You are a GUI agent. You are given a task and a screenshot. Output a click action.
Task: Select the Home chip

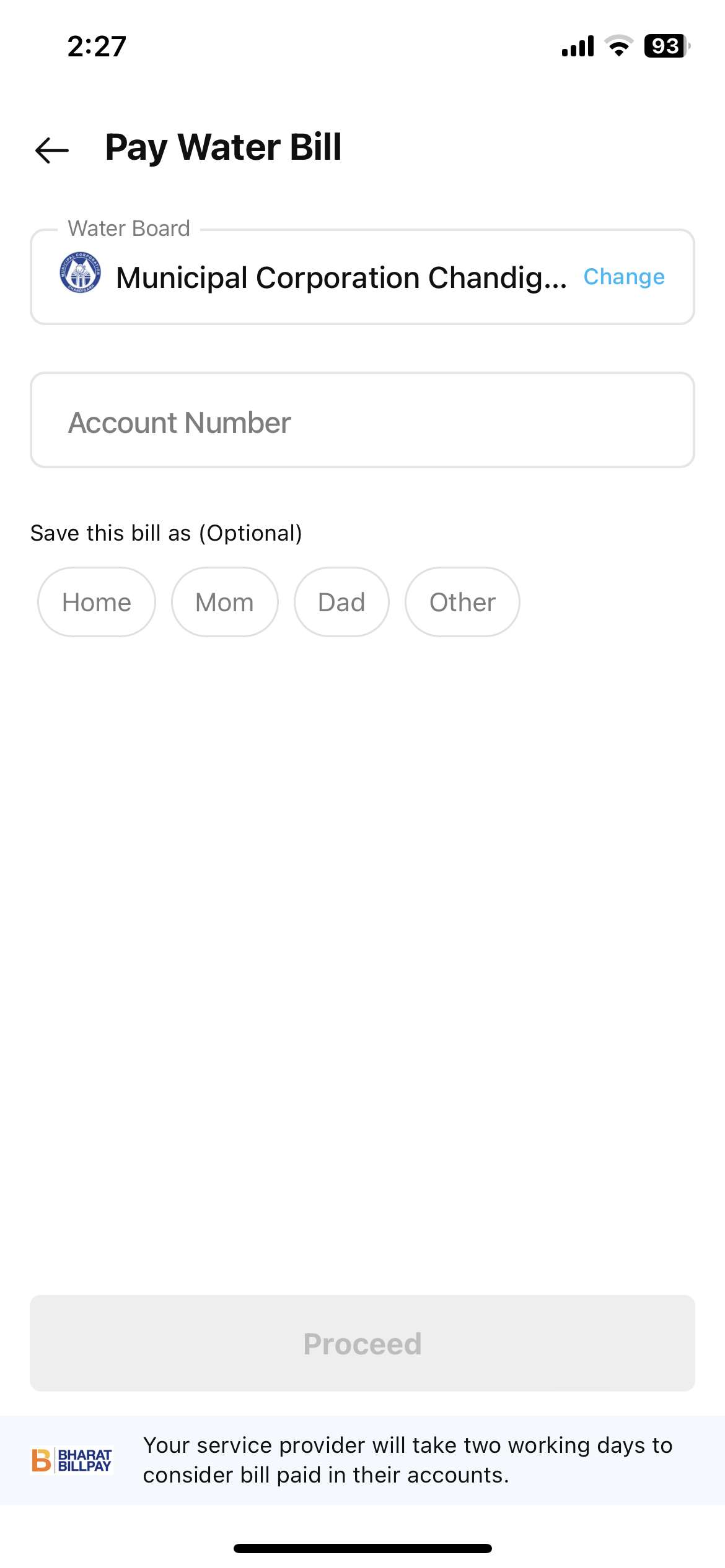97,602
